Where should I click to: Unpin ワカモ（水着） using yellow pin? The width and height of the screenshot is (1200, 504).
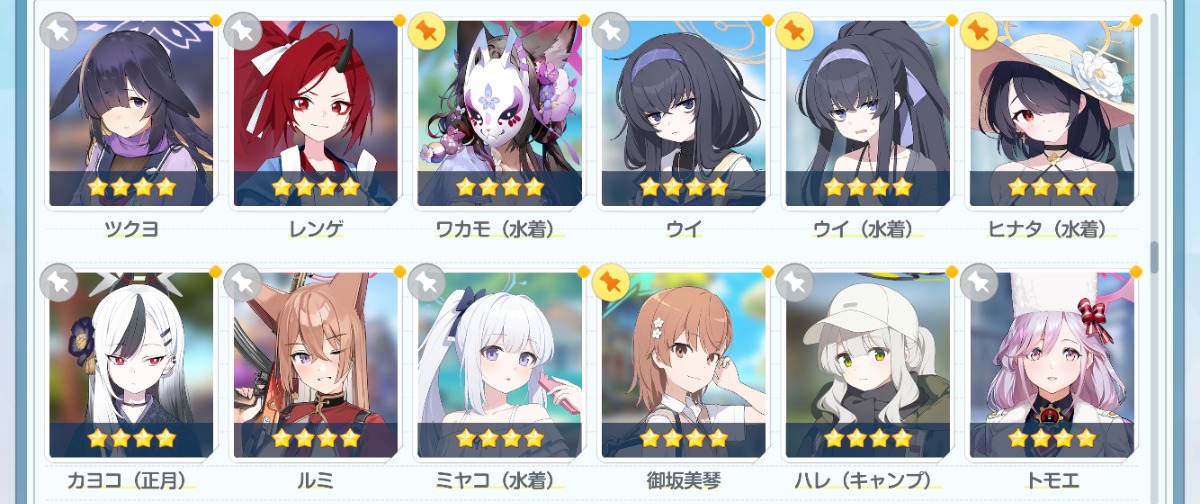pos(427,31)
